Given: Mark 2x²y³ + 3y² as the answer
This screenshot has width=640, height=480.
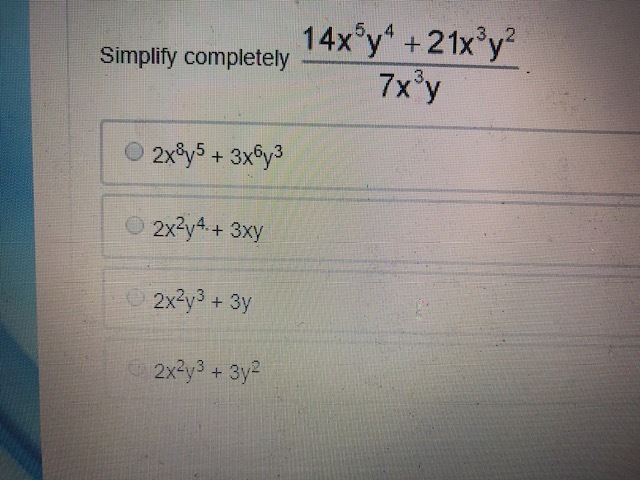Looking at the screenshot, I should (135, 370).
